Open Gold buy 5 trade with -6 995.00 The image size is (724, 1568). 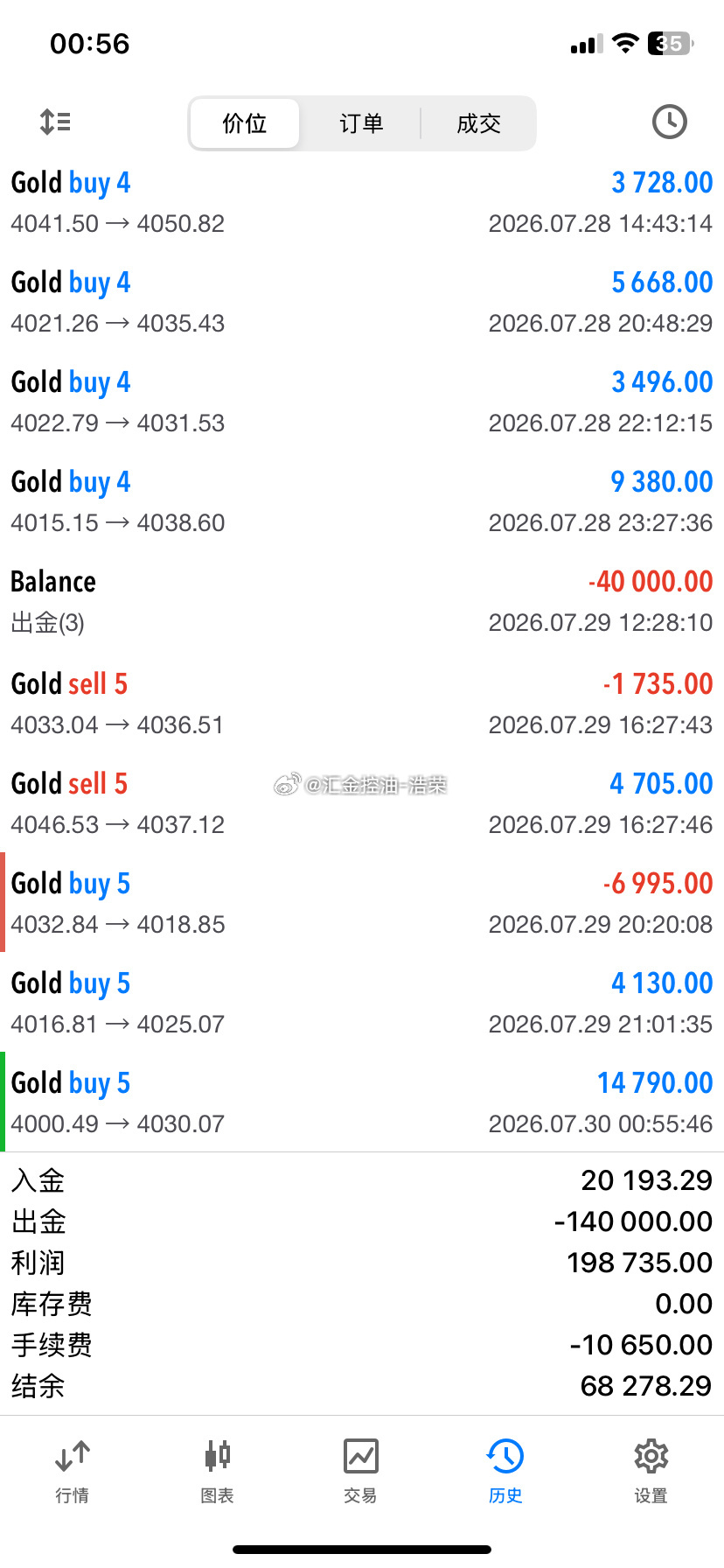pos(362,903)
